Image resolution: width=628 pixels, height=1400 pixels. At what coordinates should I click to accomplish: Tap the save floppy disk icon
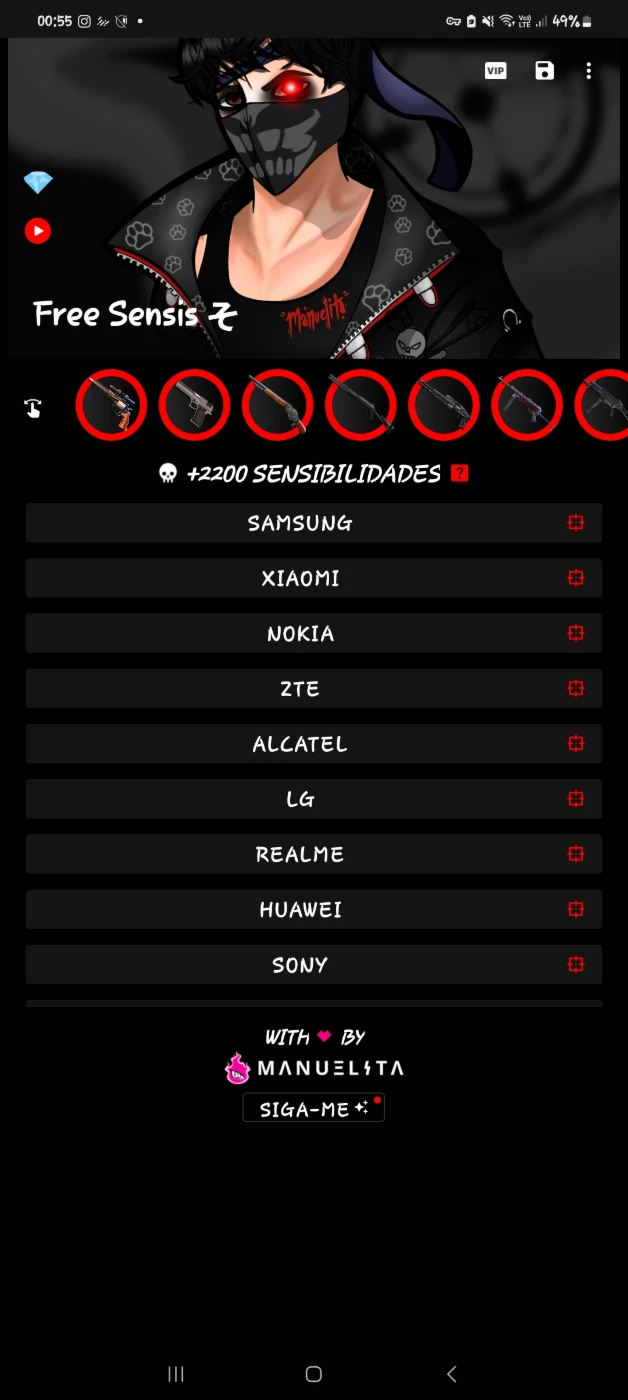point(544,70)
